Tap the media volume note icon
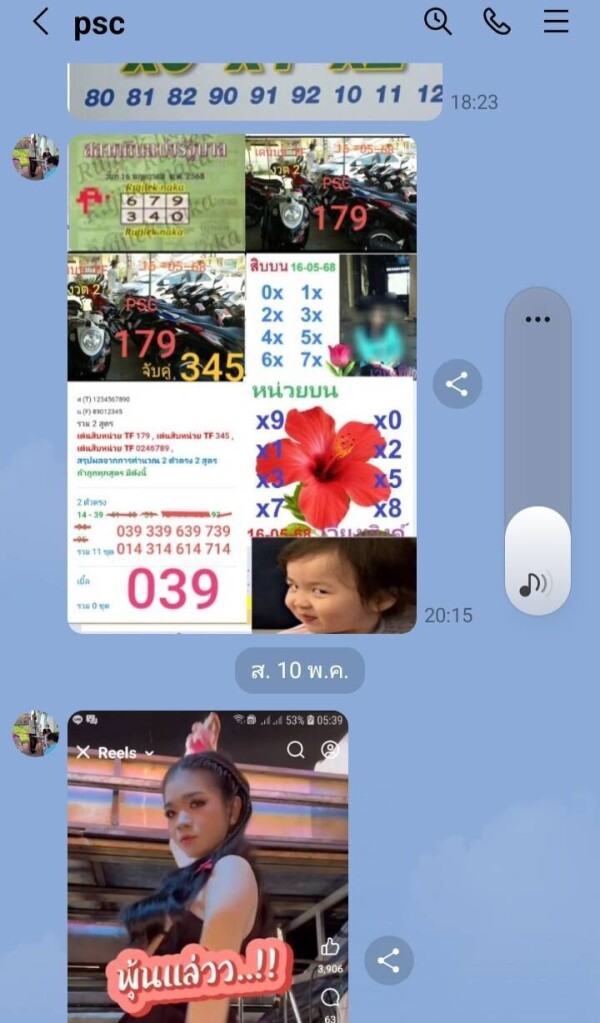 pyautogui.click(x=535, y=584)
